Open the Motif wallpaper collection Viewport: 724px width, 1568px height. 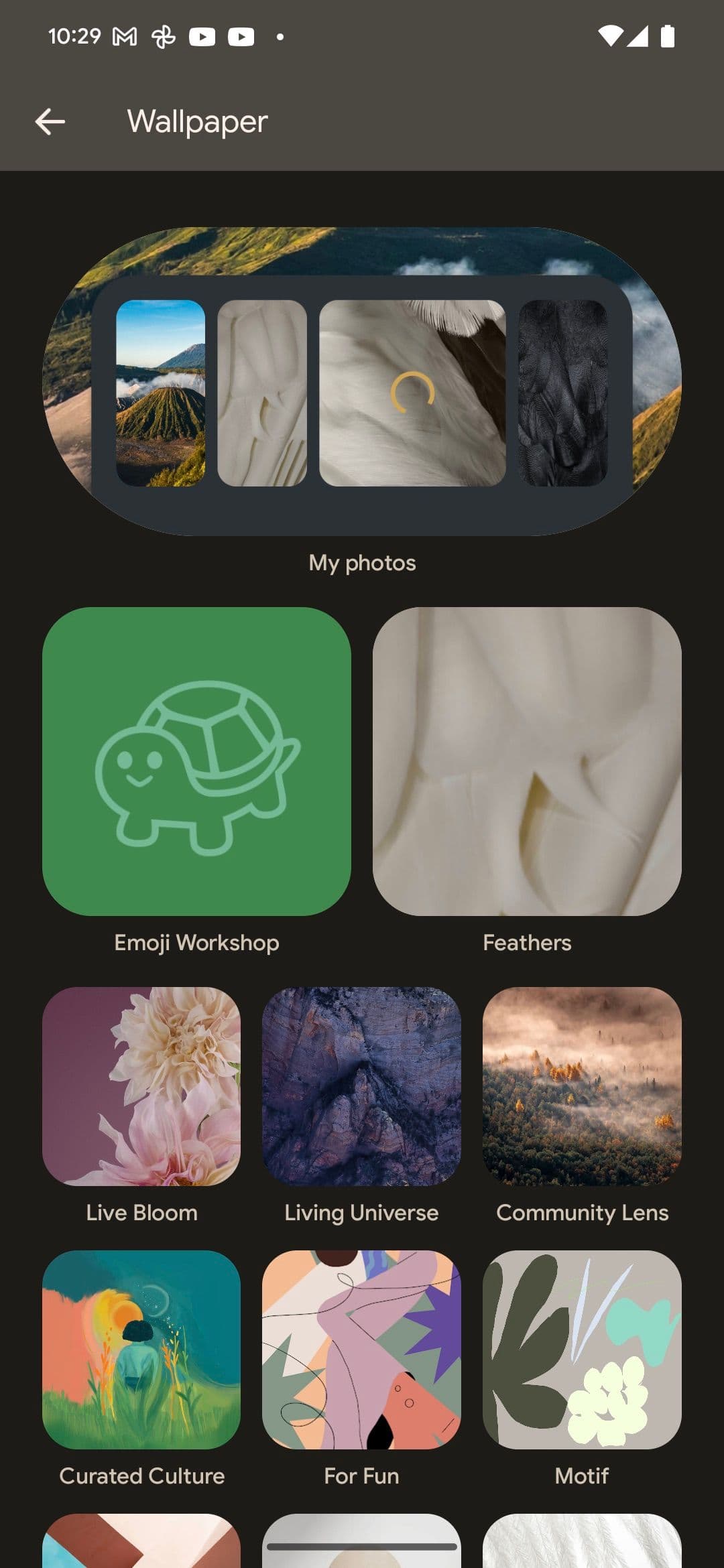coord(582,1349)
